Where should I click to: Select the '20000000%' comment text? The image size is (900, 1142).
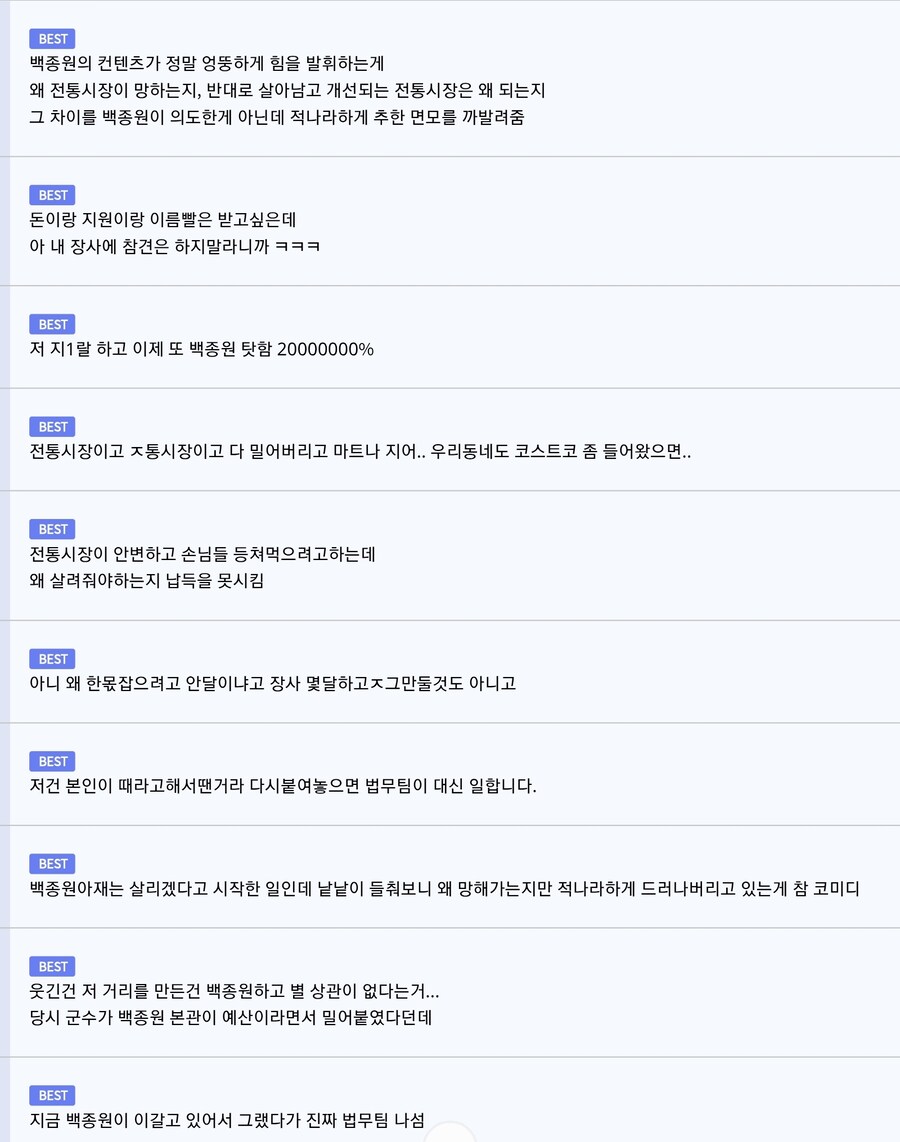pyautogui.click(x=200, y=350)
